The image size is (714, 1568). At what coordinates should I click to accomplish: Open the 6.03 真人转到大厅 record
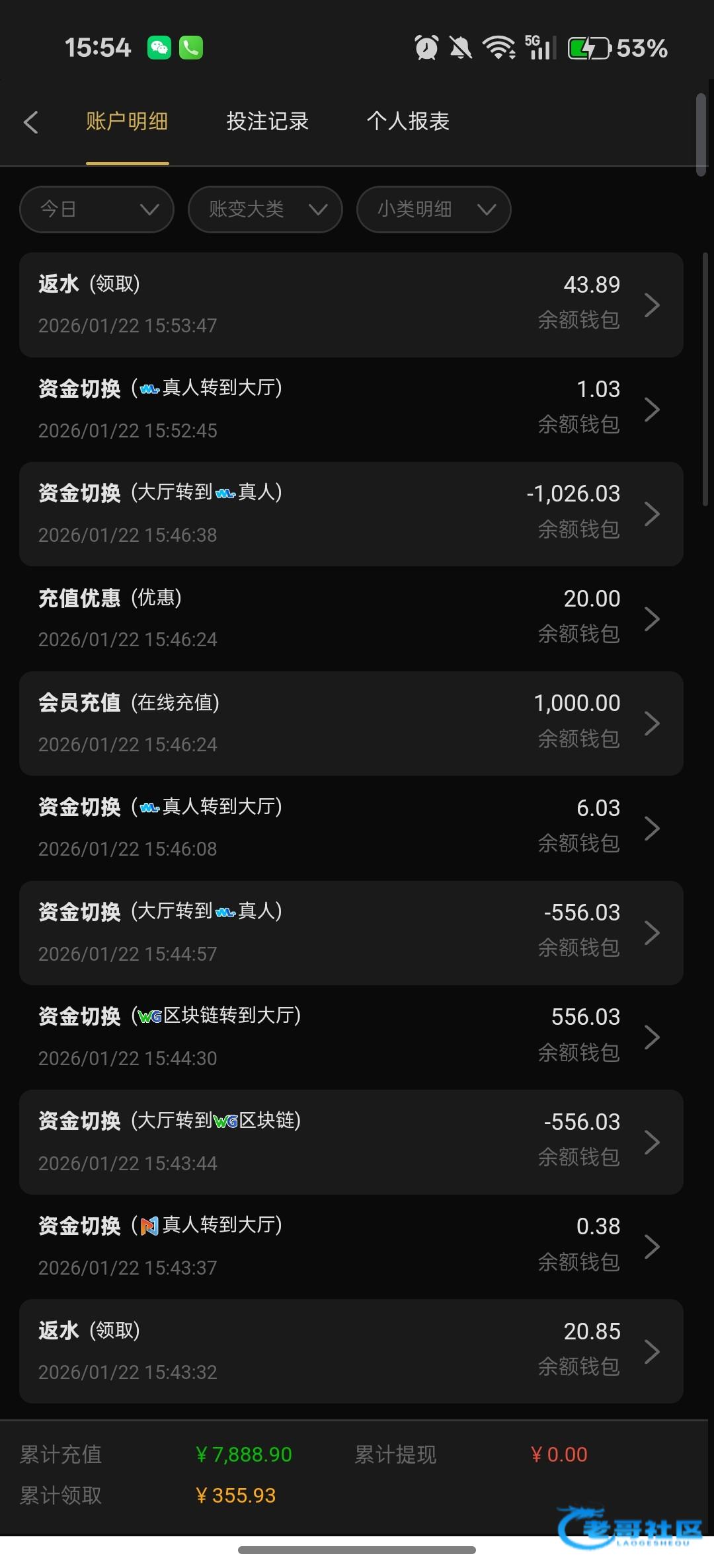pyautogui.click(x=350, y=828)
